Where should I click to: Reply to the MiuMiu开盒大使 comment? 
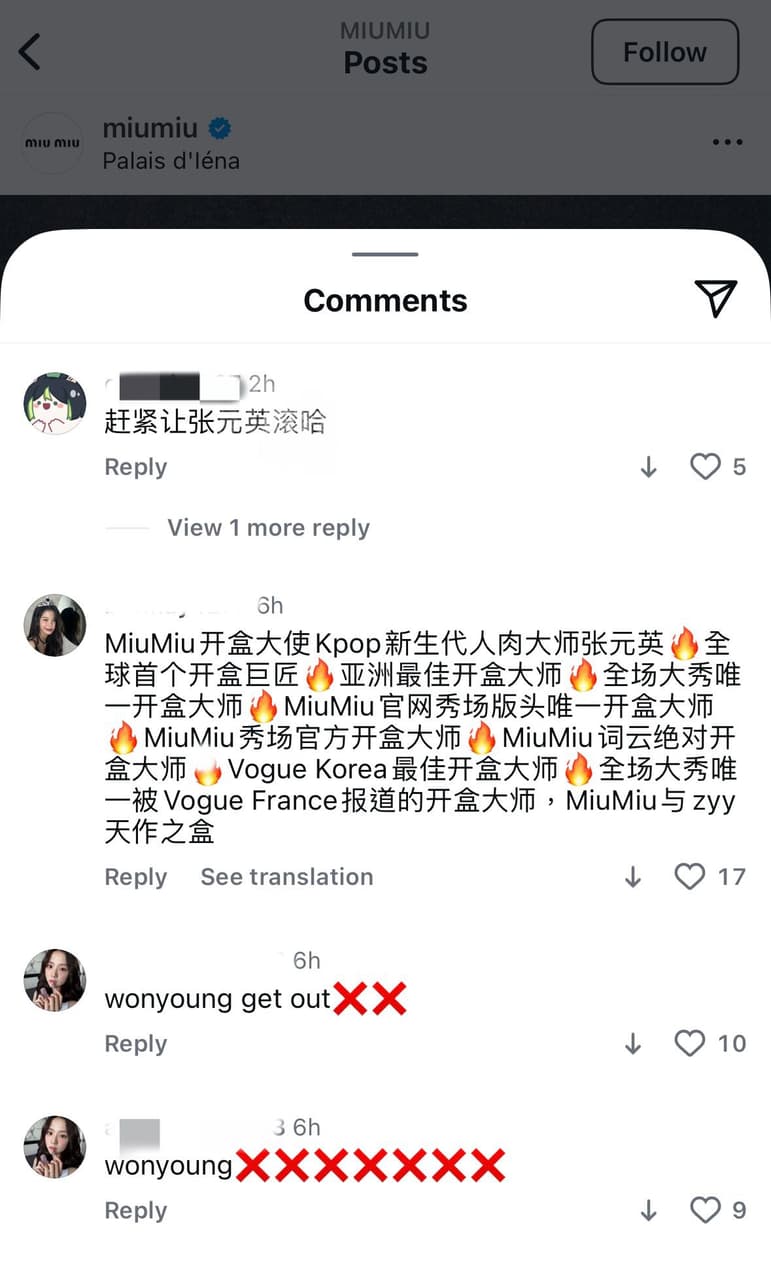(135, 877)
